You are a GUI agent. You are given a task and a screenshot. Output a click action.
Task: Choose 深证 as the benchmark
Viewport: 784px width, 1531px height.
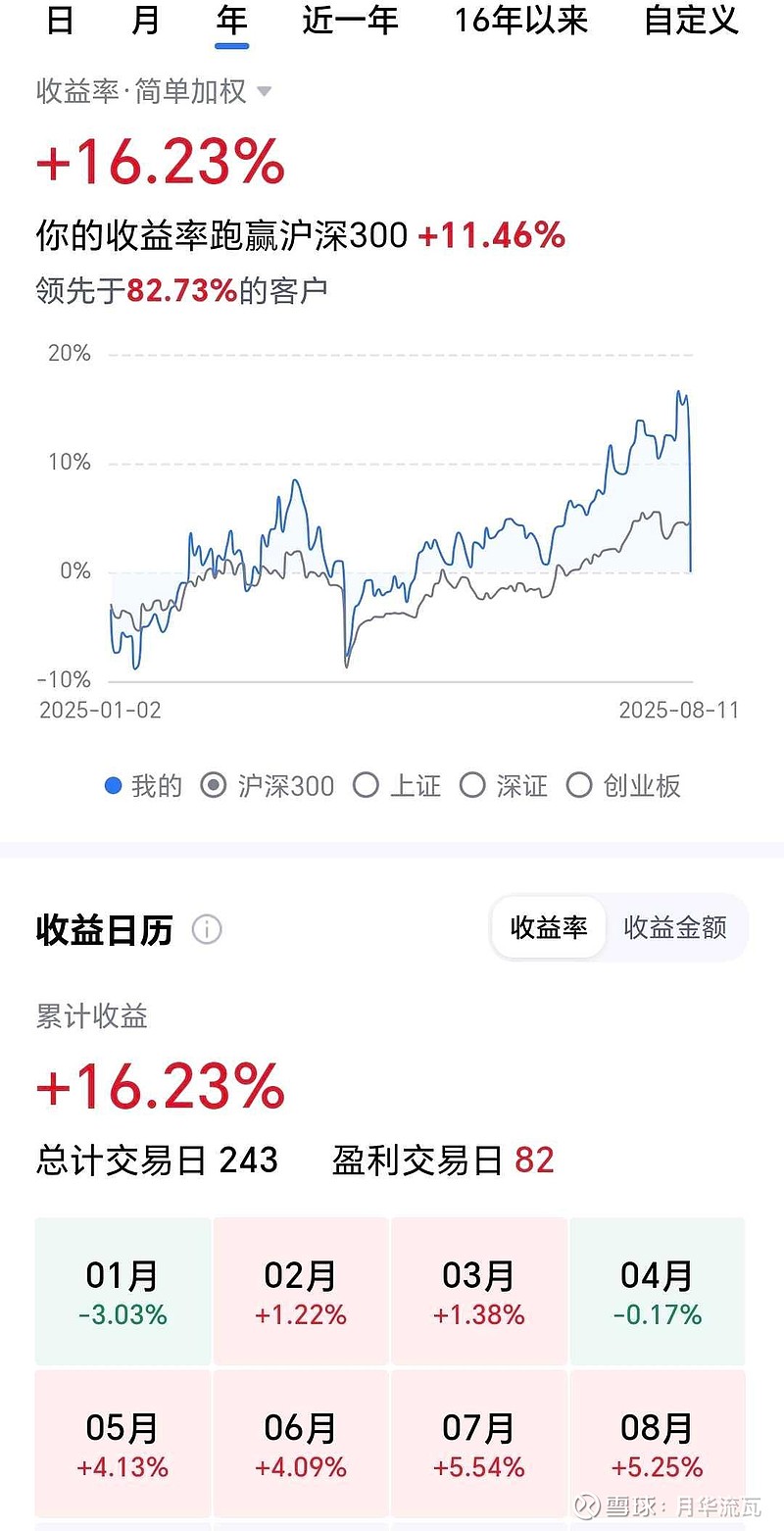point(504,785)
